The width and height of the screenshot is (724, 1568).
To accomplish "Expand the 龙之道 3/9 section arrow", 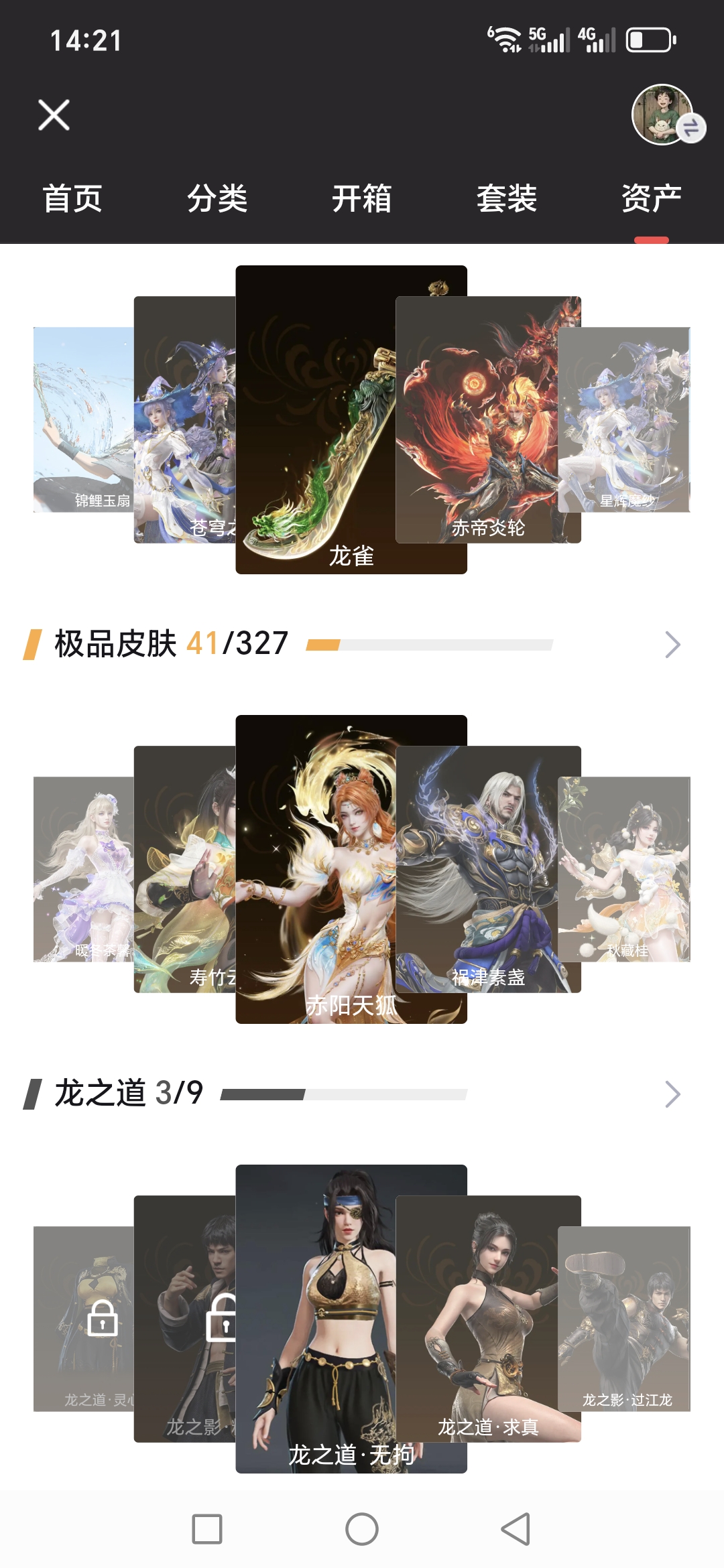I will [672, 1094].
